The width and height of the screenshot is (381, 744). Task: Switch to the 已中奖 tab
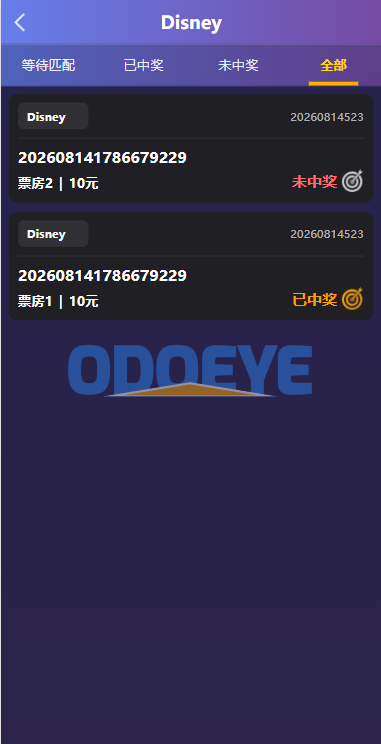(x=143, y=65)
